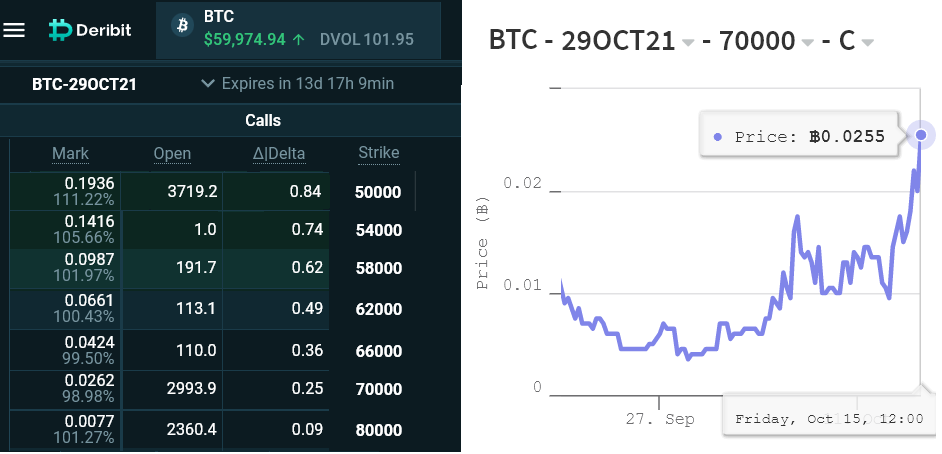
Task: Tap the Mark column header
Action: point(70,154)
